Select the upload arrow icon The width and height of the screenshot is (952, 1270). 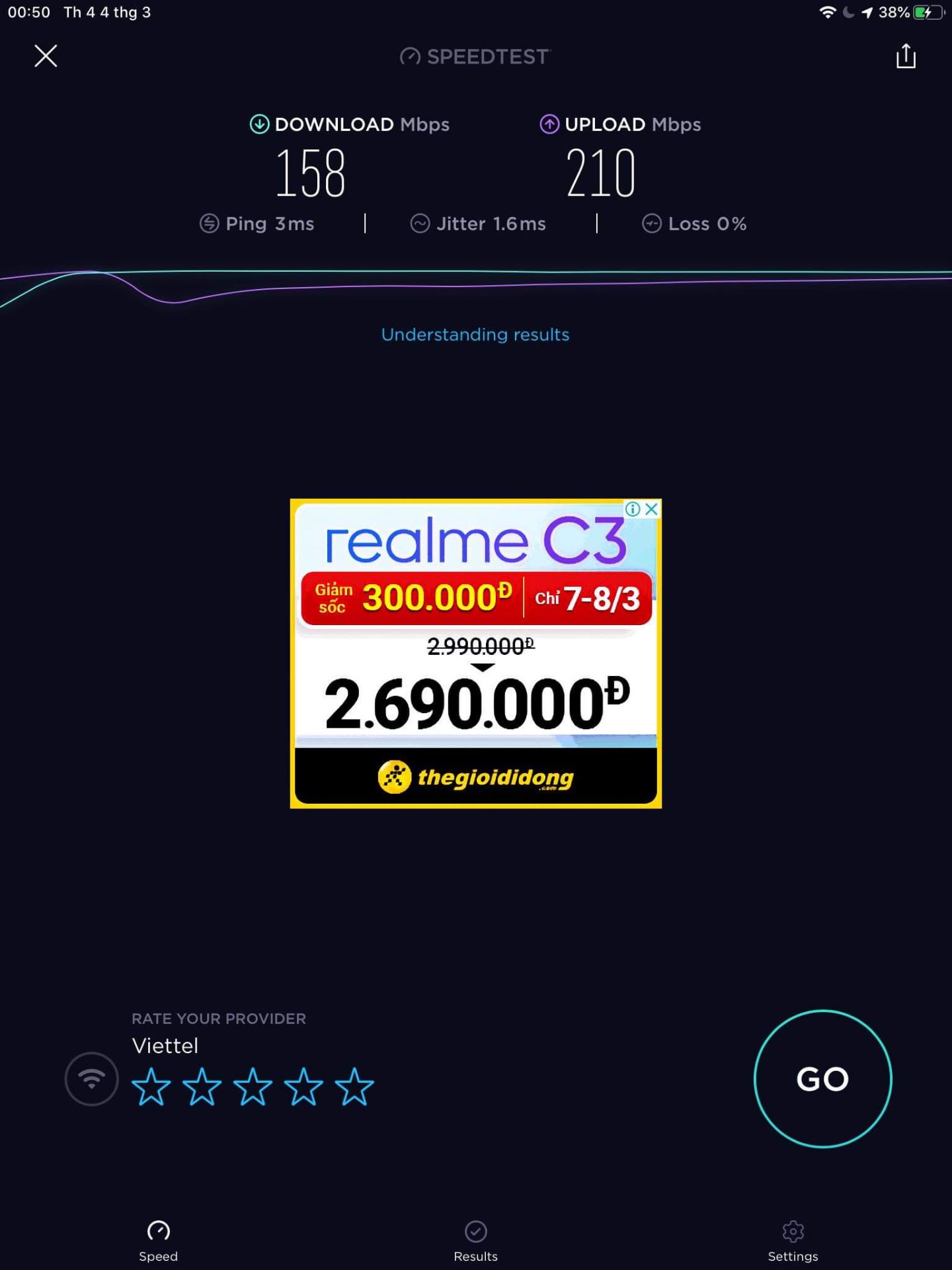click(x=549, y=123)
